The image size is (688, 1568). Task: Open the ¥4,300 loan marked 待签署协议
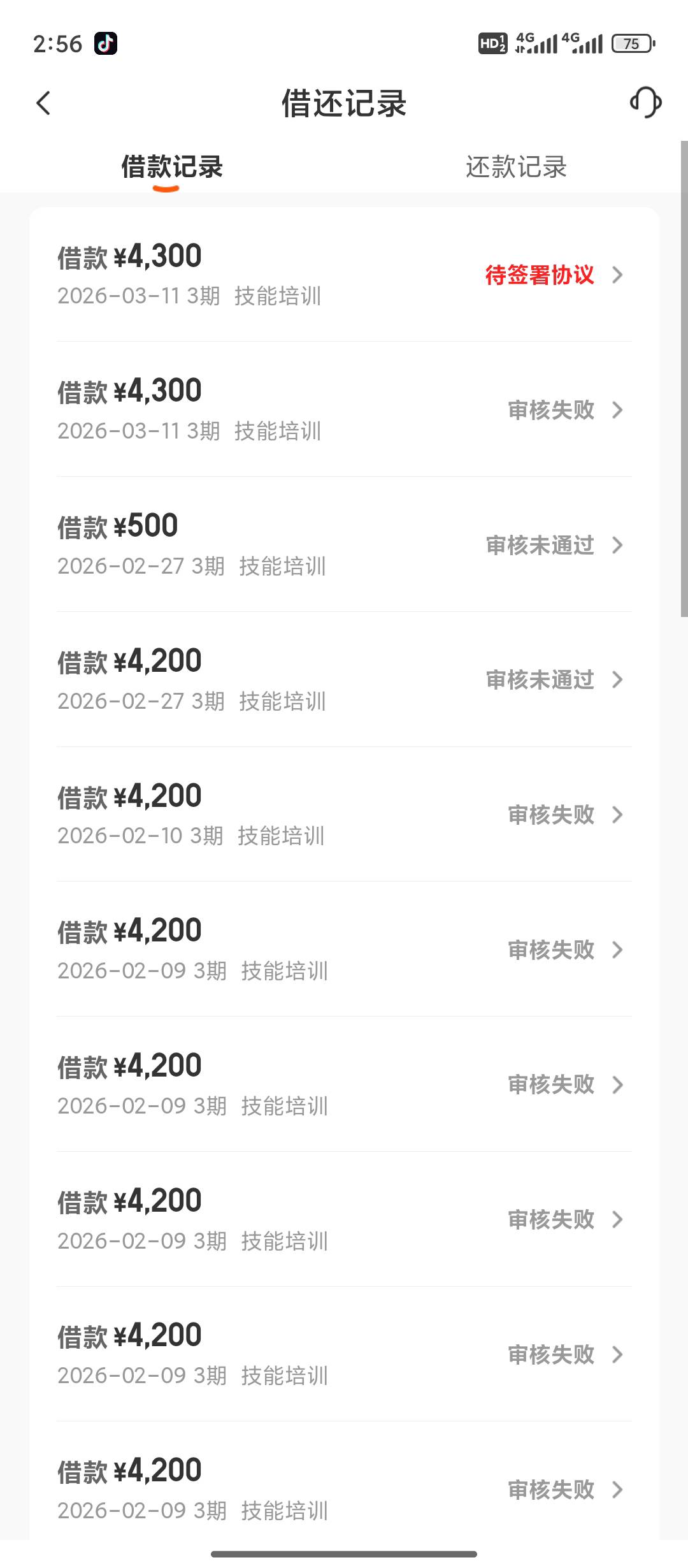coord(344,275)
